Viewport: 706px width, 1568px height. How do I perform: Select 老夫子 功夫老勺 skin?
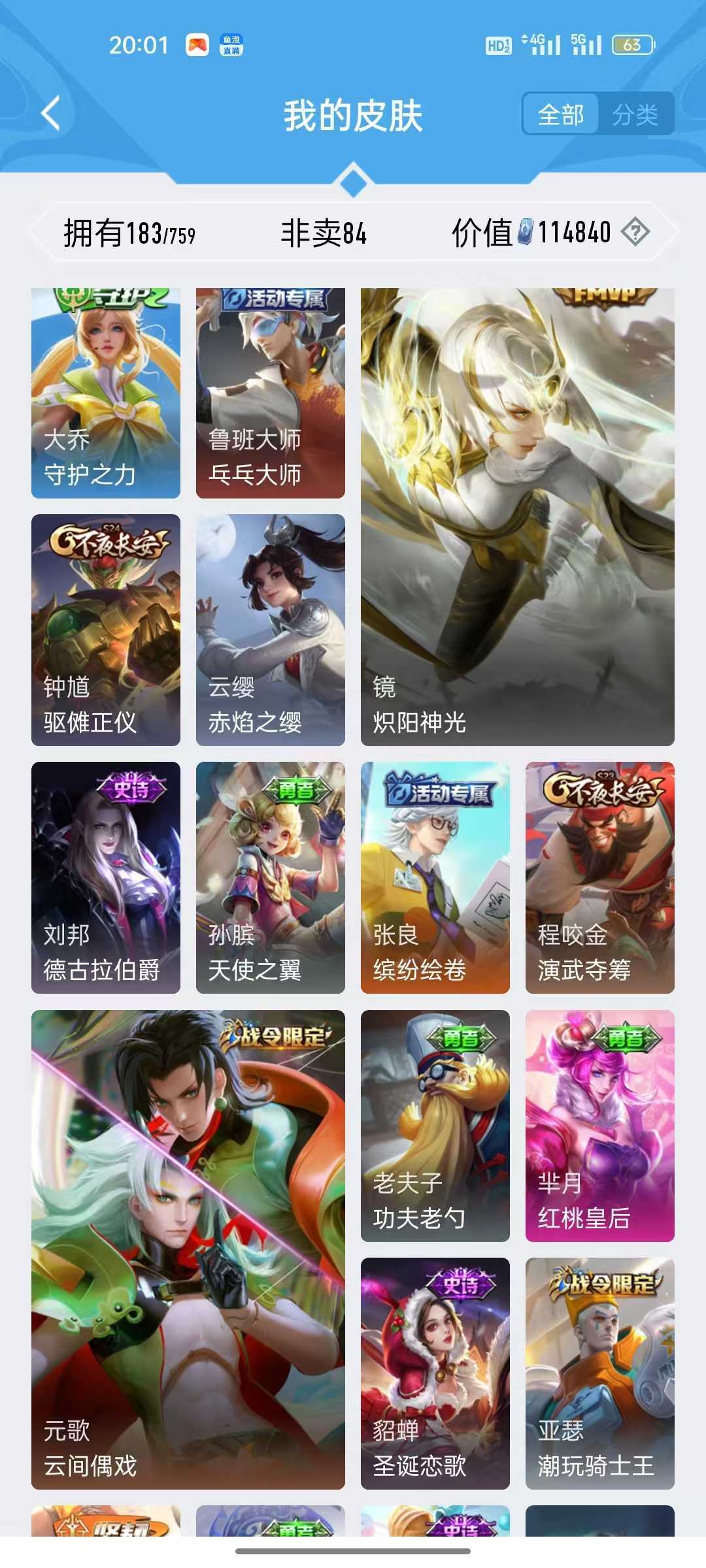tap(435, 1126)
